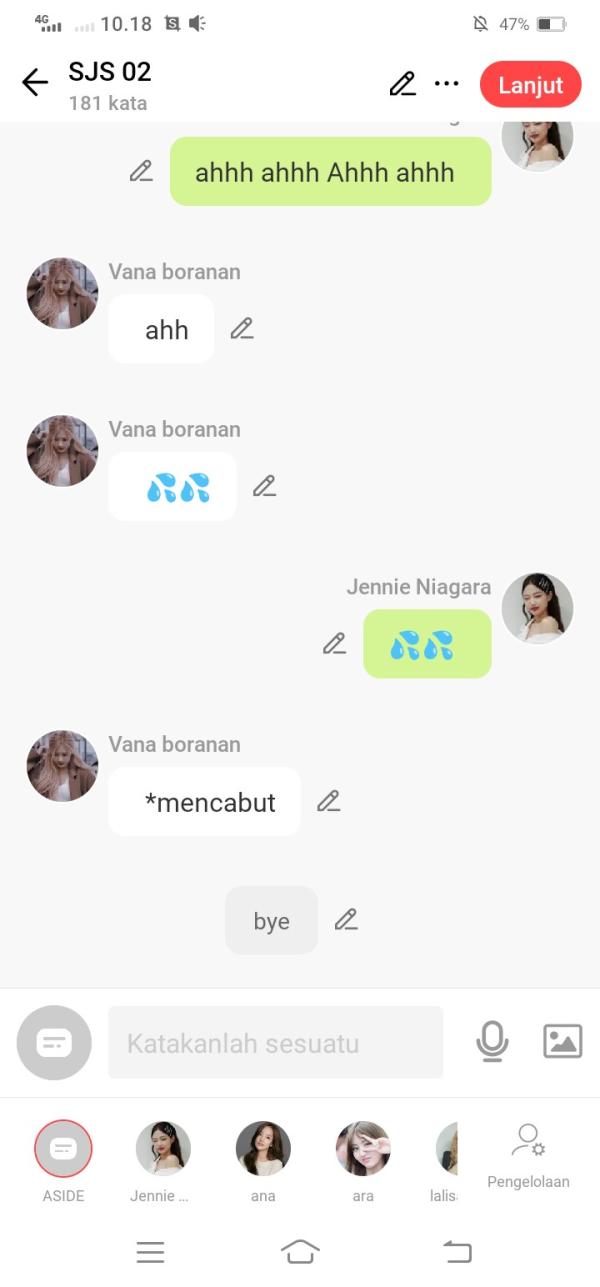
Task: Edit the story title with the pencil icon
Action: pyautogui.click(x=402, y=84)
